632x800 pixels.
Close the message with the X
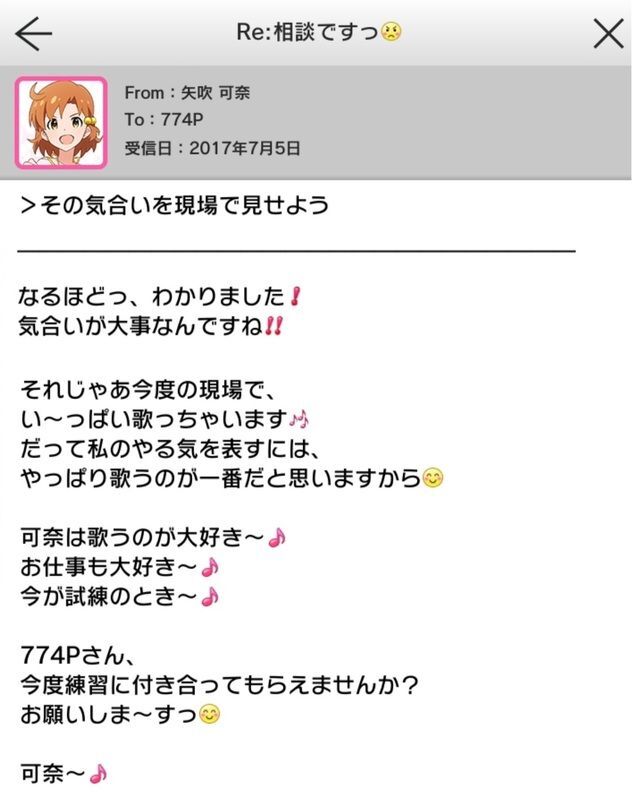pos(608,33)
